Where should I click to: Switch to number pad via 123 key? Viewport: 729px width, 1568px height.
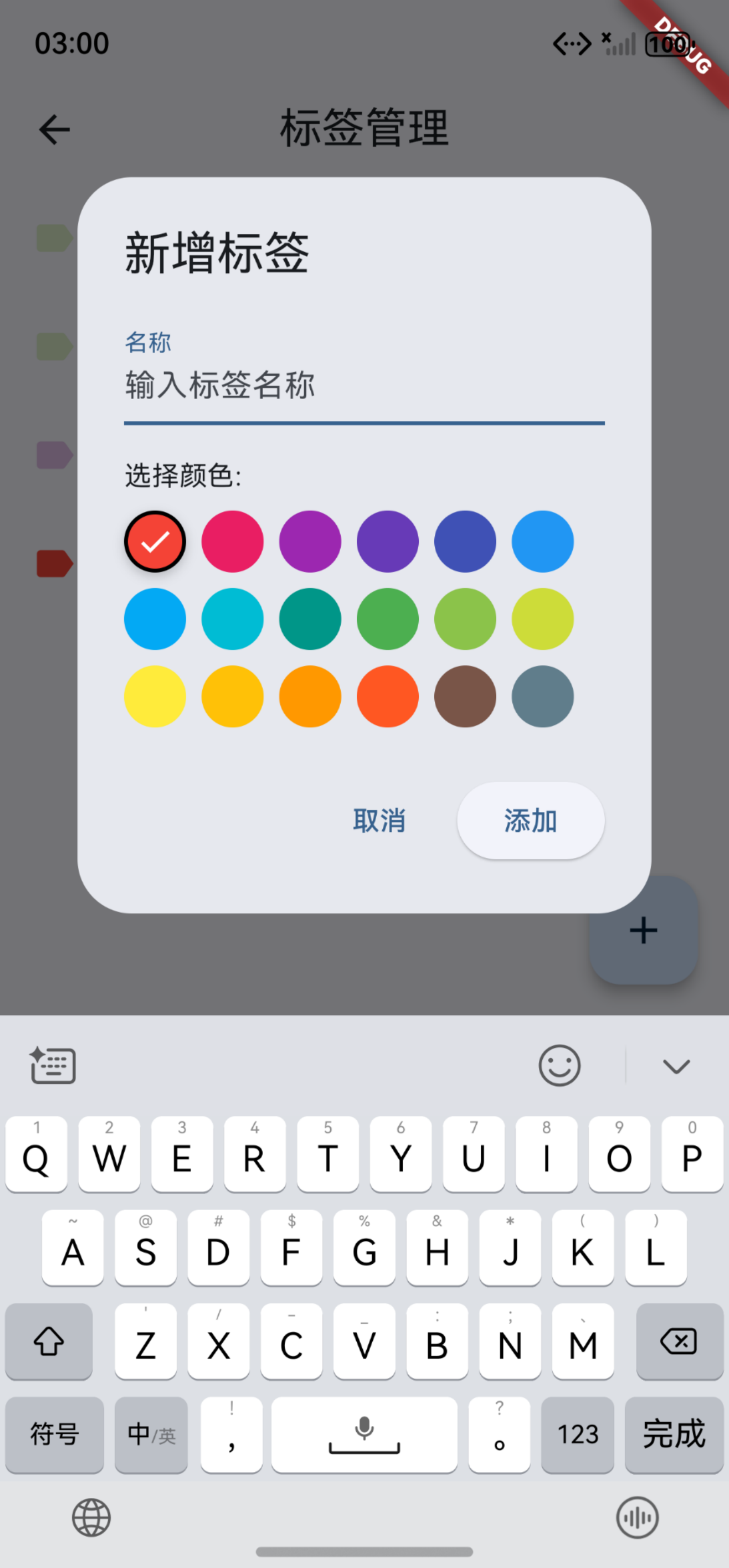coord(577,1435)
